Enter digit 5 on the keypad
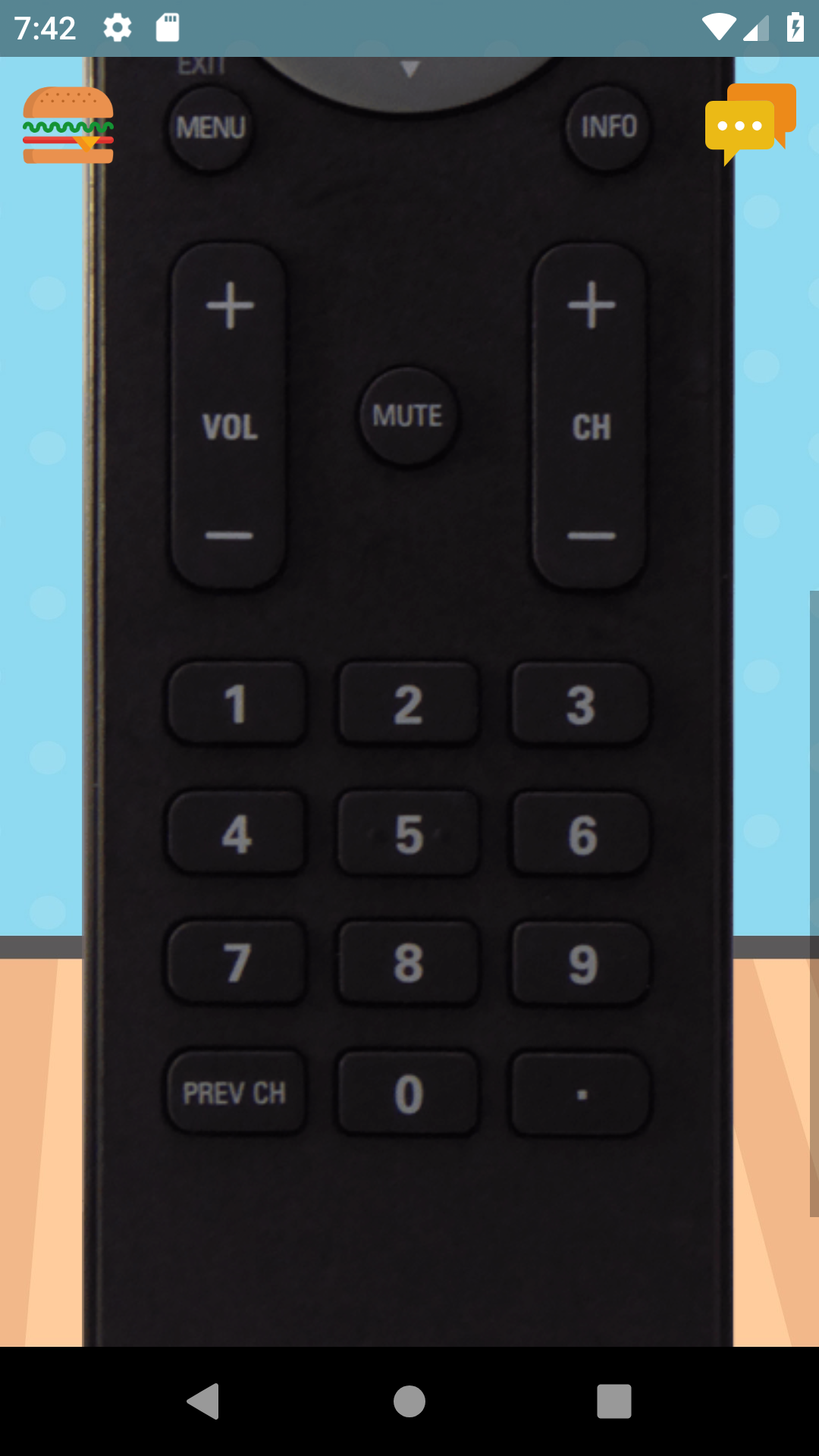 (x=408, y=833)
